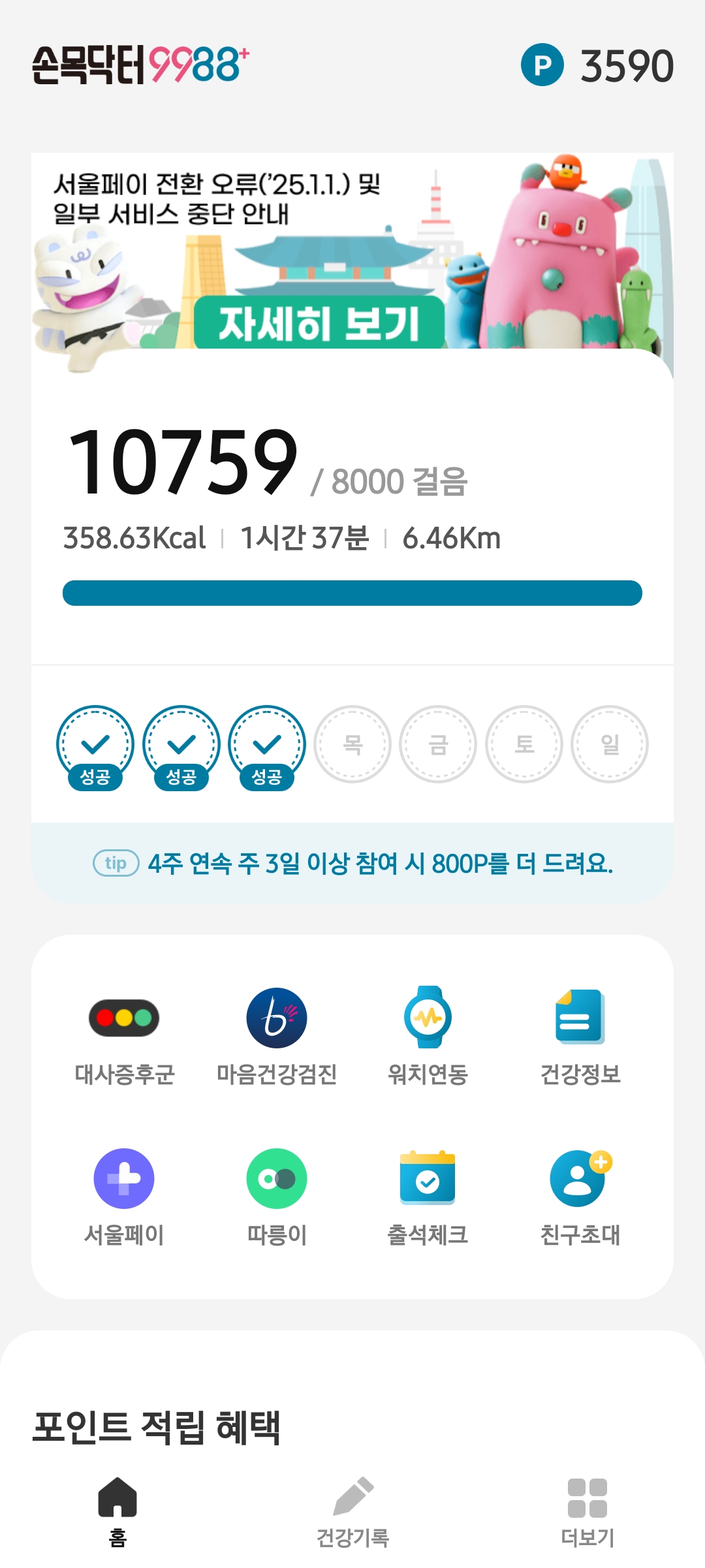View 건강정보 health info
Screen dimensions: 705x1568
coord(580,1036)
